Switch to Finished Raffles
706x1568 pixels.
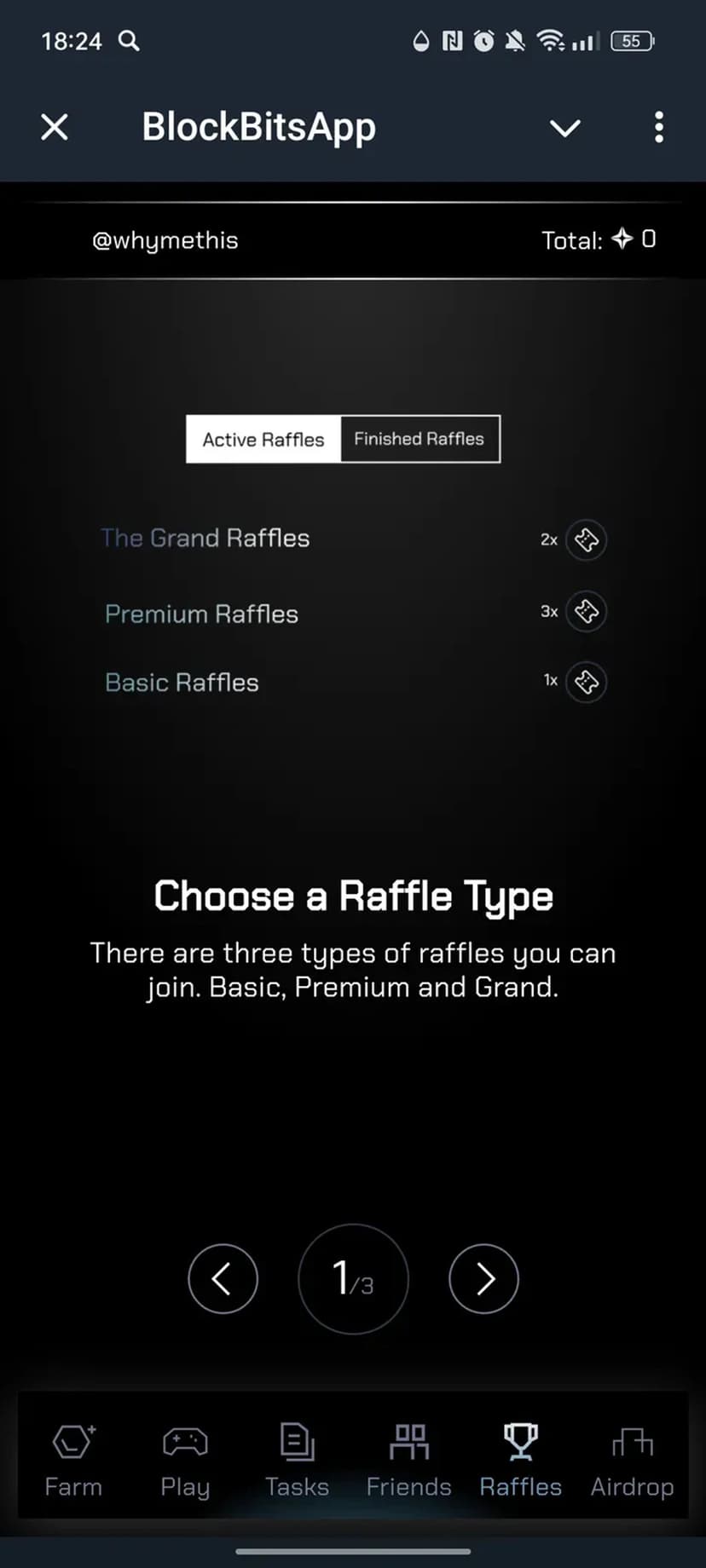420,440
